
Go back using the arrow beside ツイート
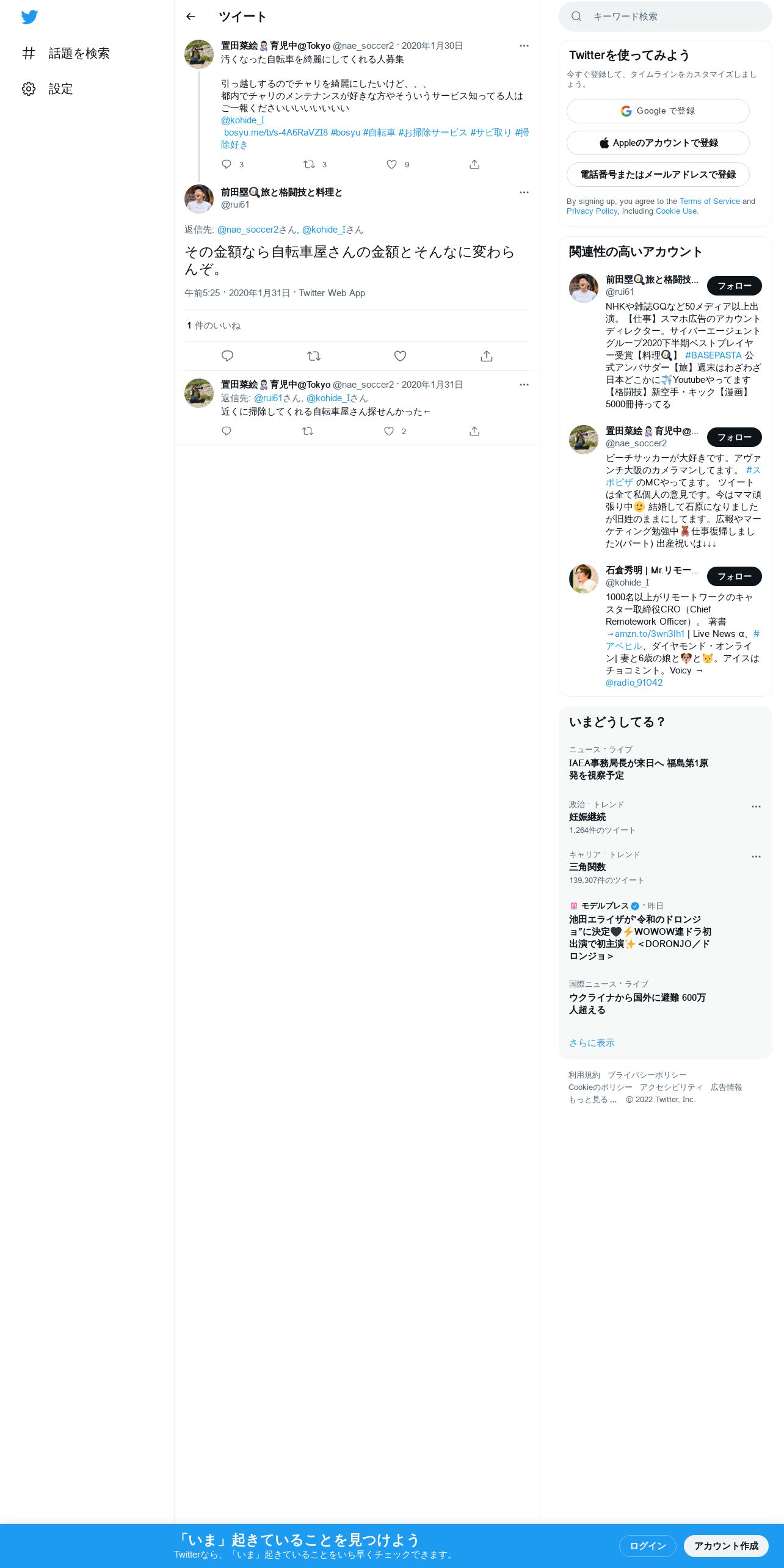coord(191,16)
